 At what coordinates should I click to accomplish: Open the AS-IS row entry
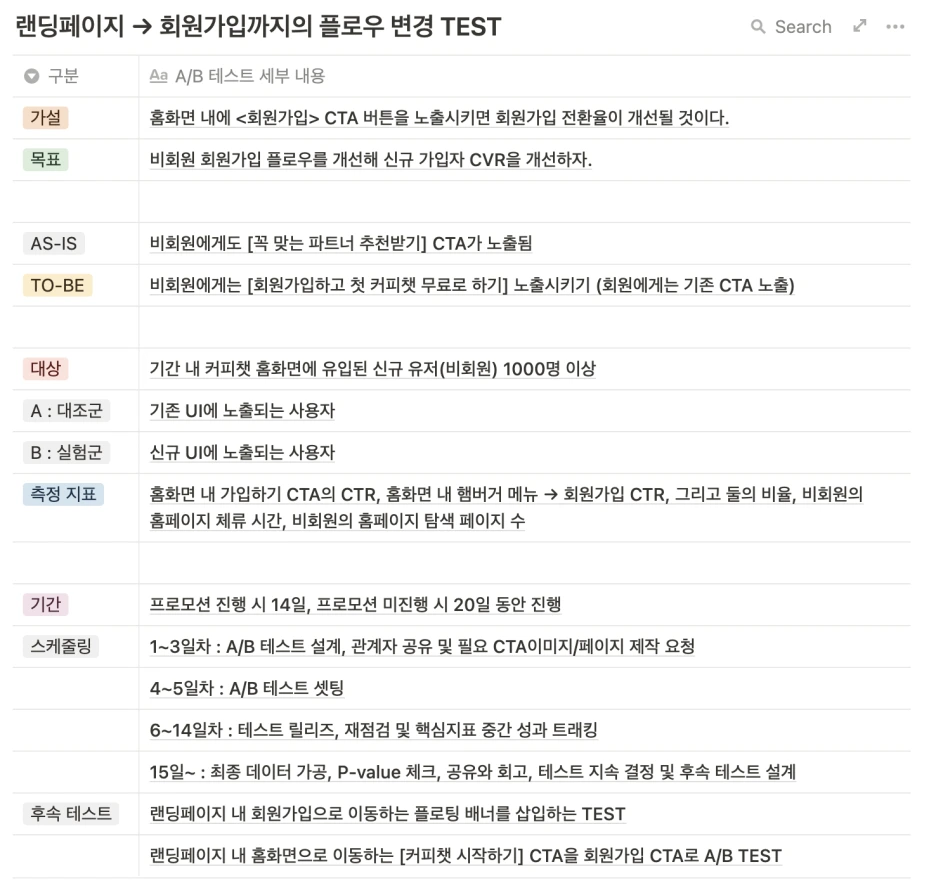click(x=340, y=243)
